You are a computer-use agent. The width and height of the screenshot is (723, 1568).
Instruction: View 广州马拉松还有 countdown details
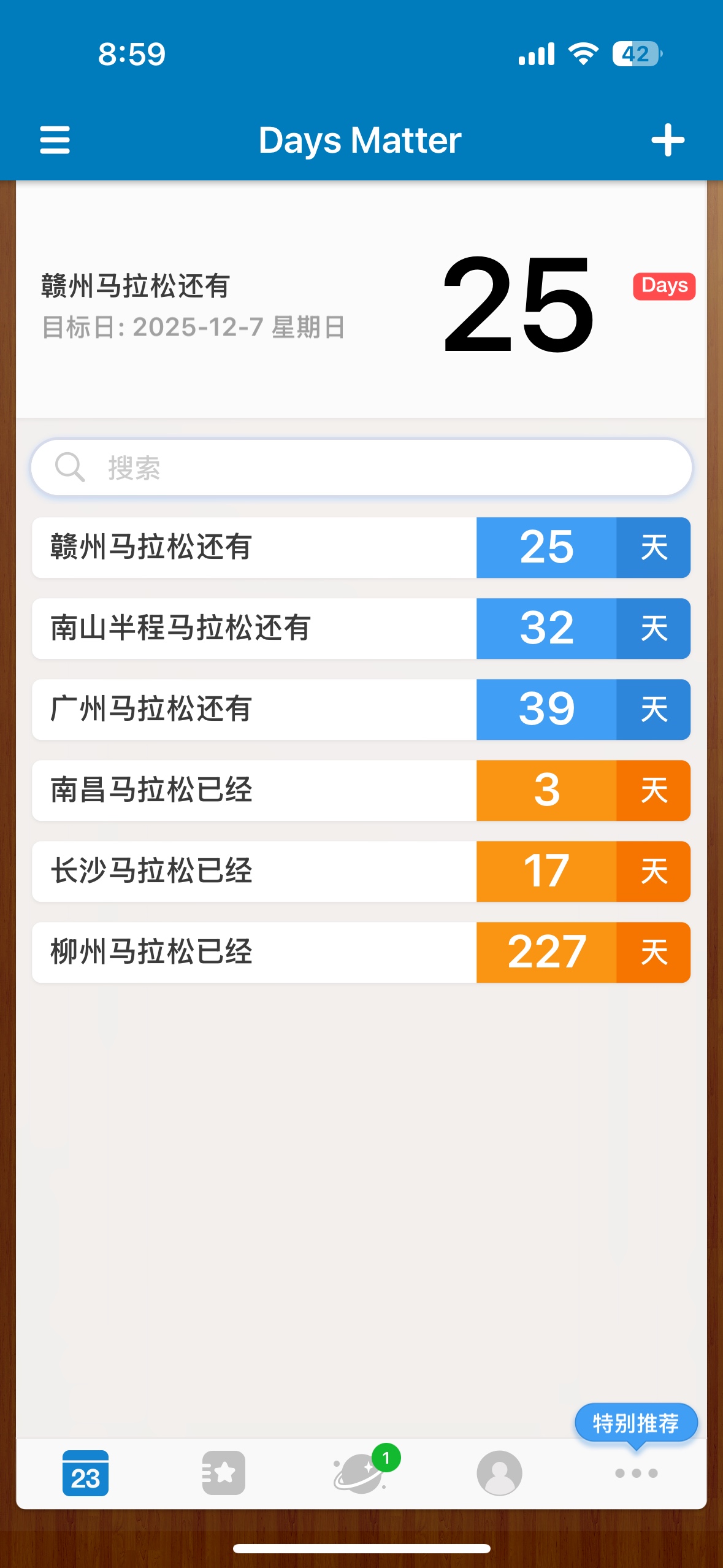pos(361,709)
